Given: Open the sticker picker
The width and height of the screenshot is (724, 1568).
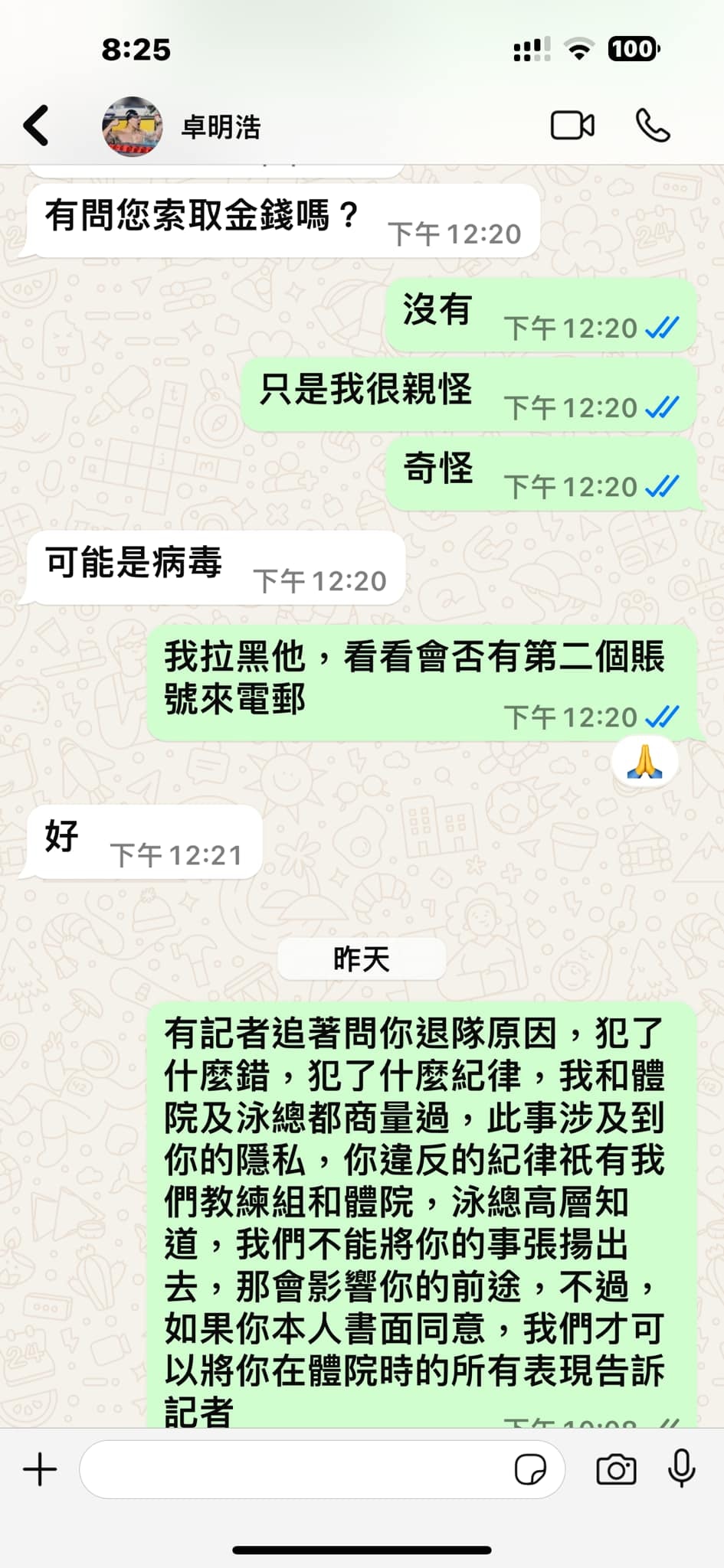Looking at the screenshot, I should coord(530,1469).
